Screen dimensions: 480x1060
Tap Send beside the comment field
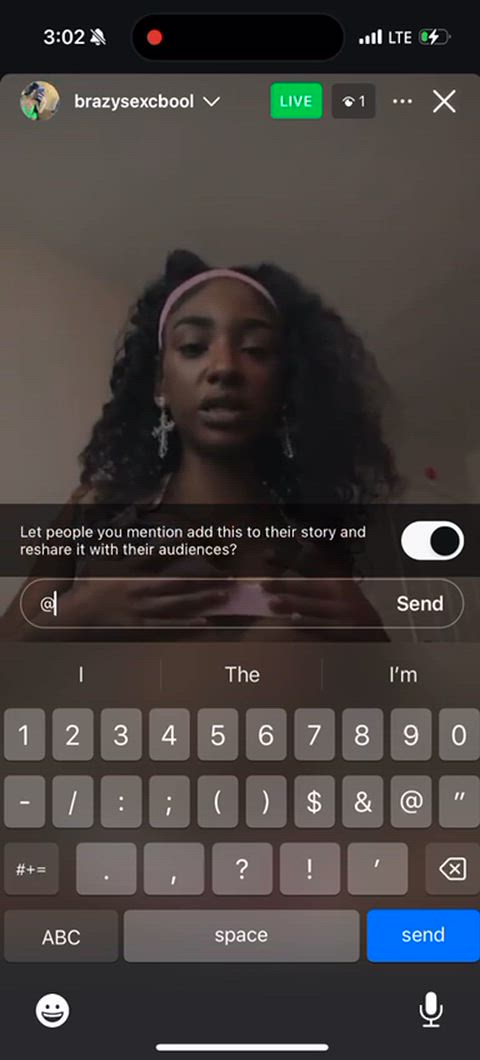click(x=420, y=604)
